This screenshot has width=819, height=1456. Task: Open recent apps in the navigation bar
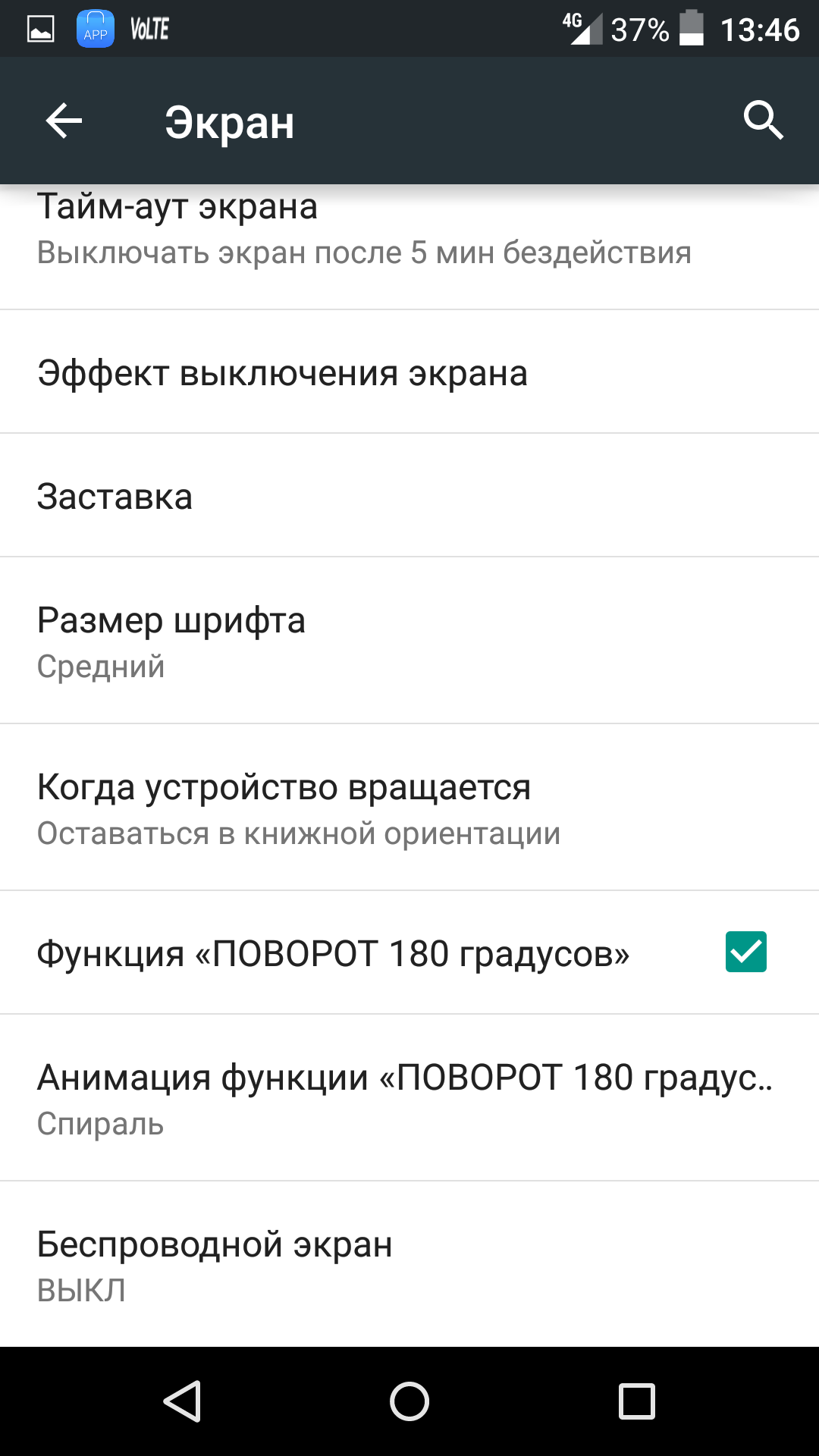click(x=637, y=1401)
